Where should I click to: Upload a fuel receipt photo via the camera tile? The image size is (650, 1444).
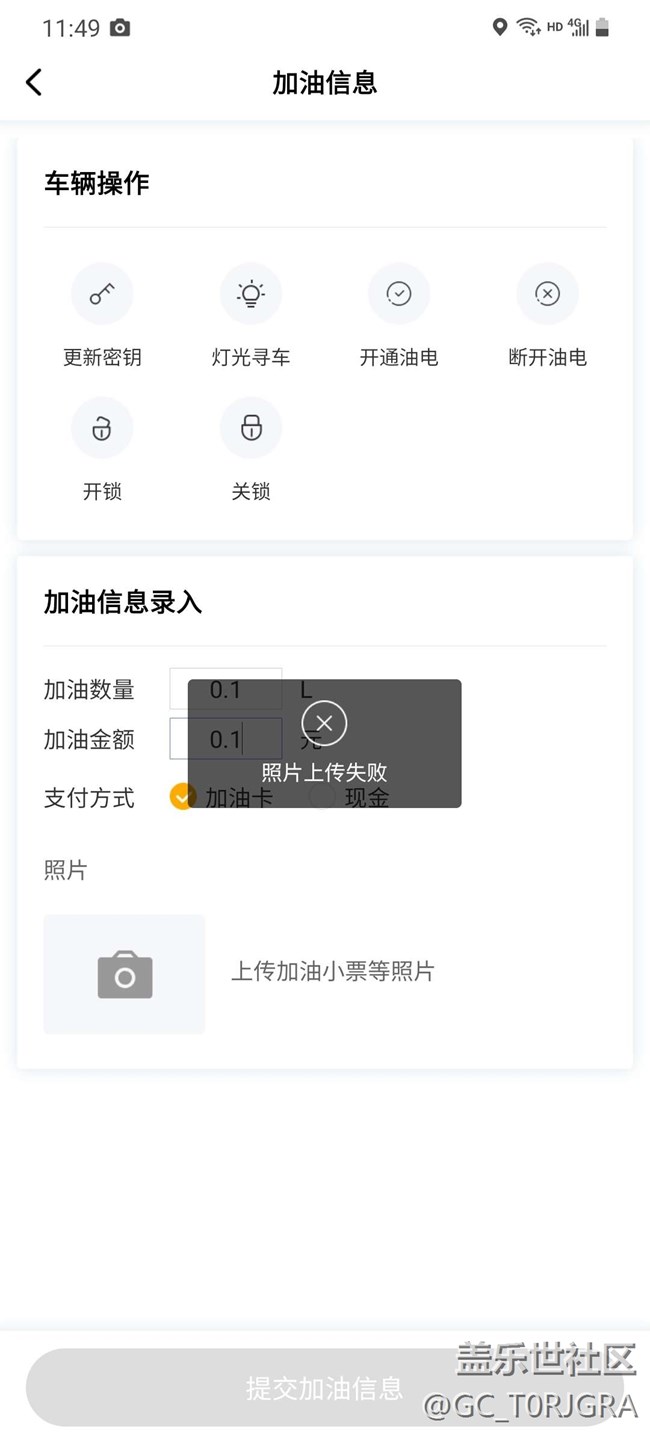point(124,974)
